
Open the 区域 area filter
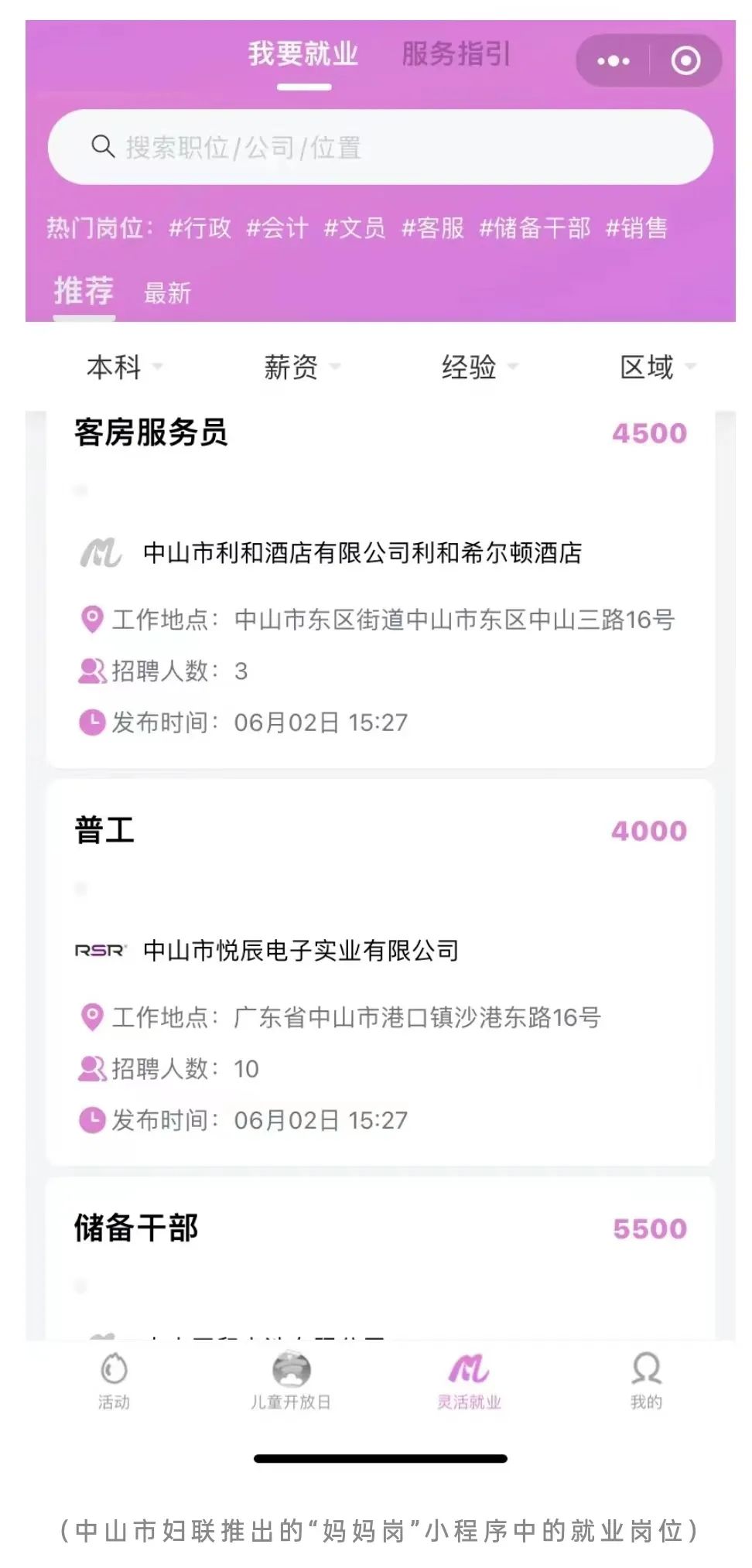pos(656,367)
